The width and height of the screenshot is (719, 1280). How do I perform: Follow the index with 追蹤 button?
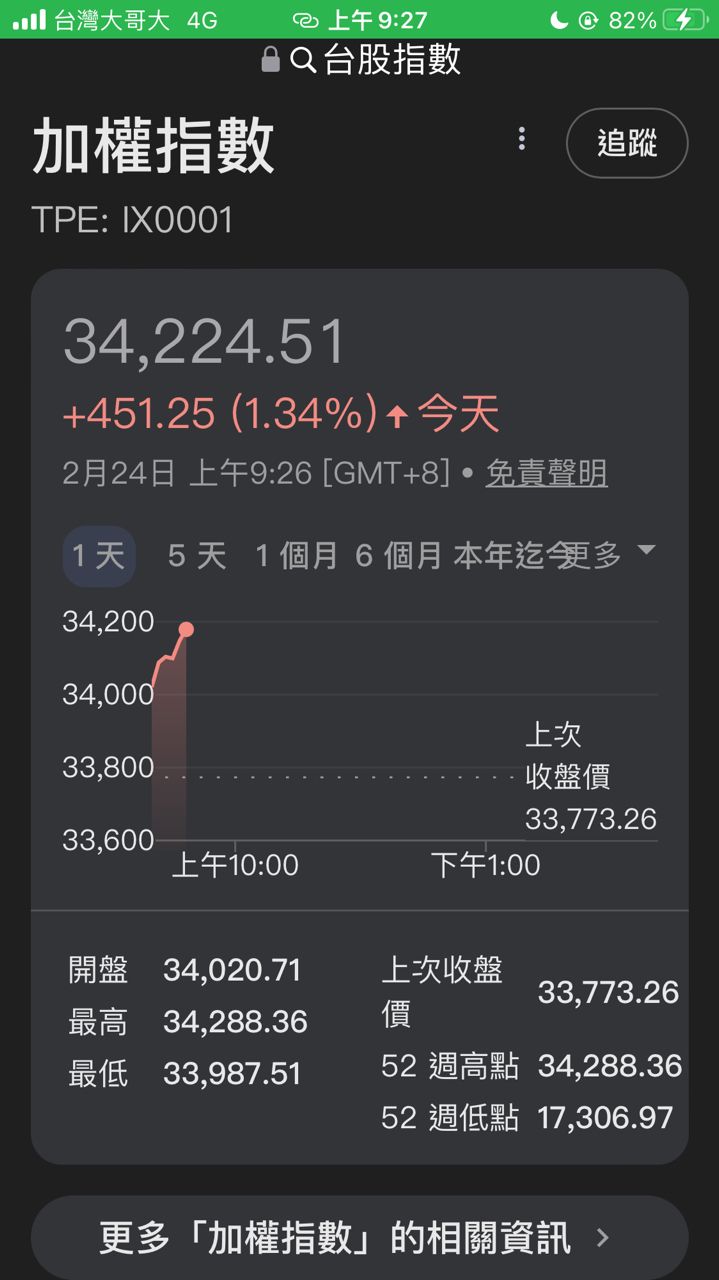627,143
